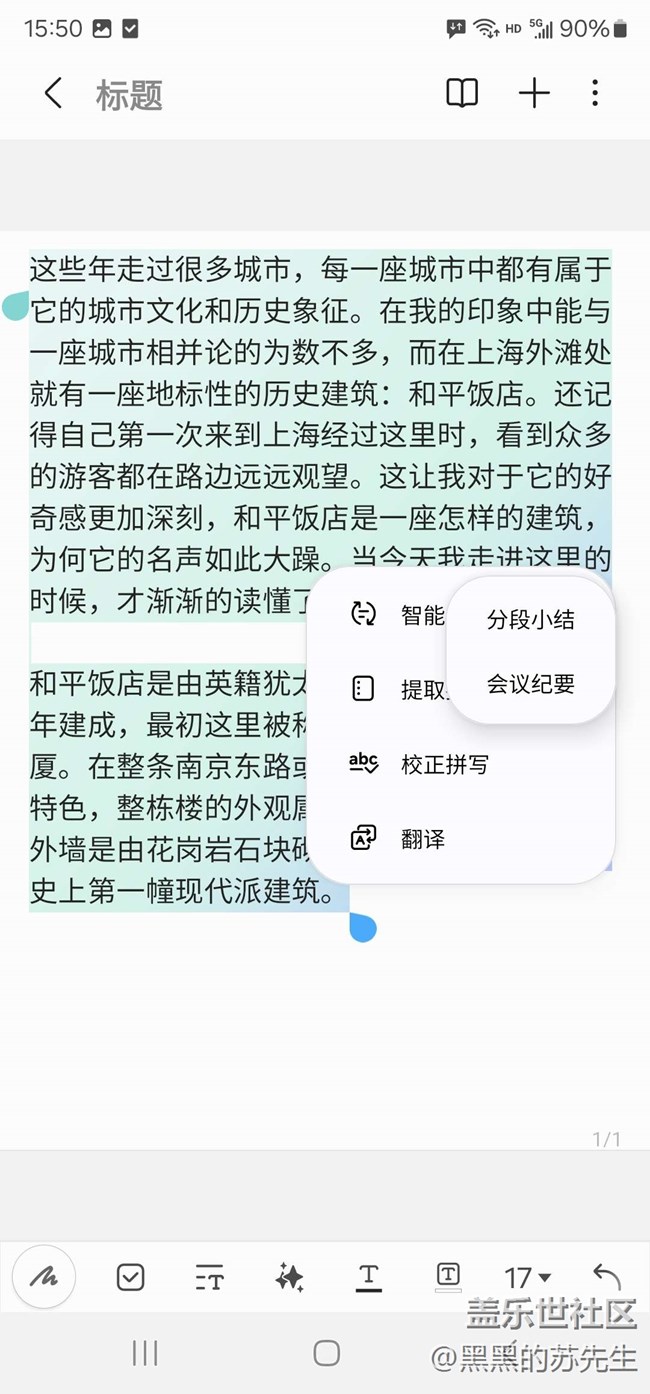Open the text background color tool
Image resolution: width=650 pixels, height=1394 pixels.
coord(448,1277)
